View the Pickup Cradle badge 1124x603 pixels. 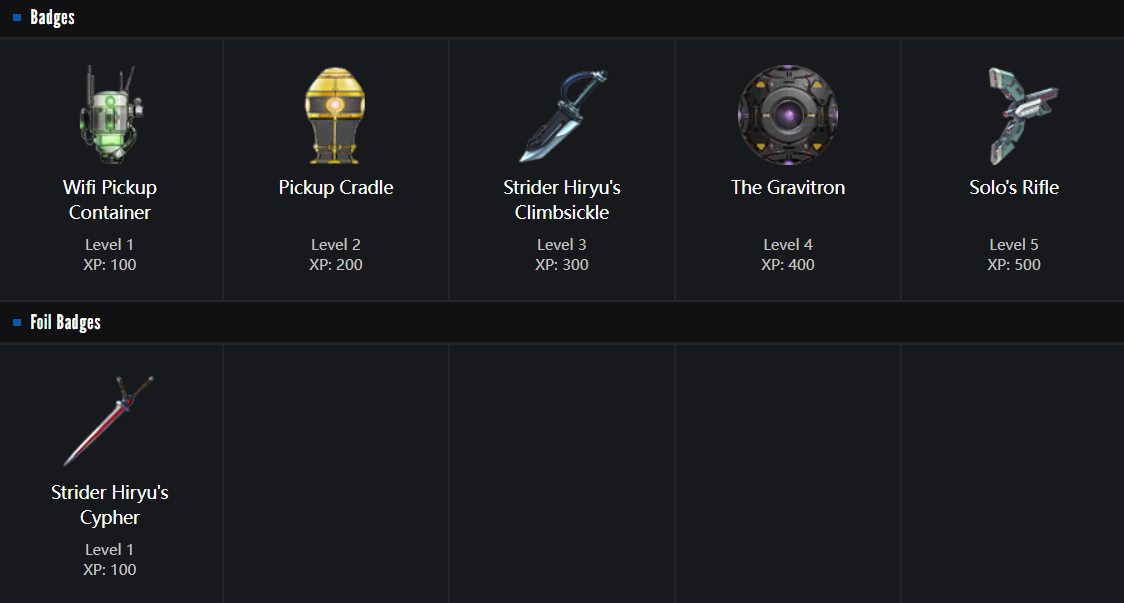[336, 115]
